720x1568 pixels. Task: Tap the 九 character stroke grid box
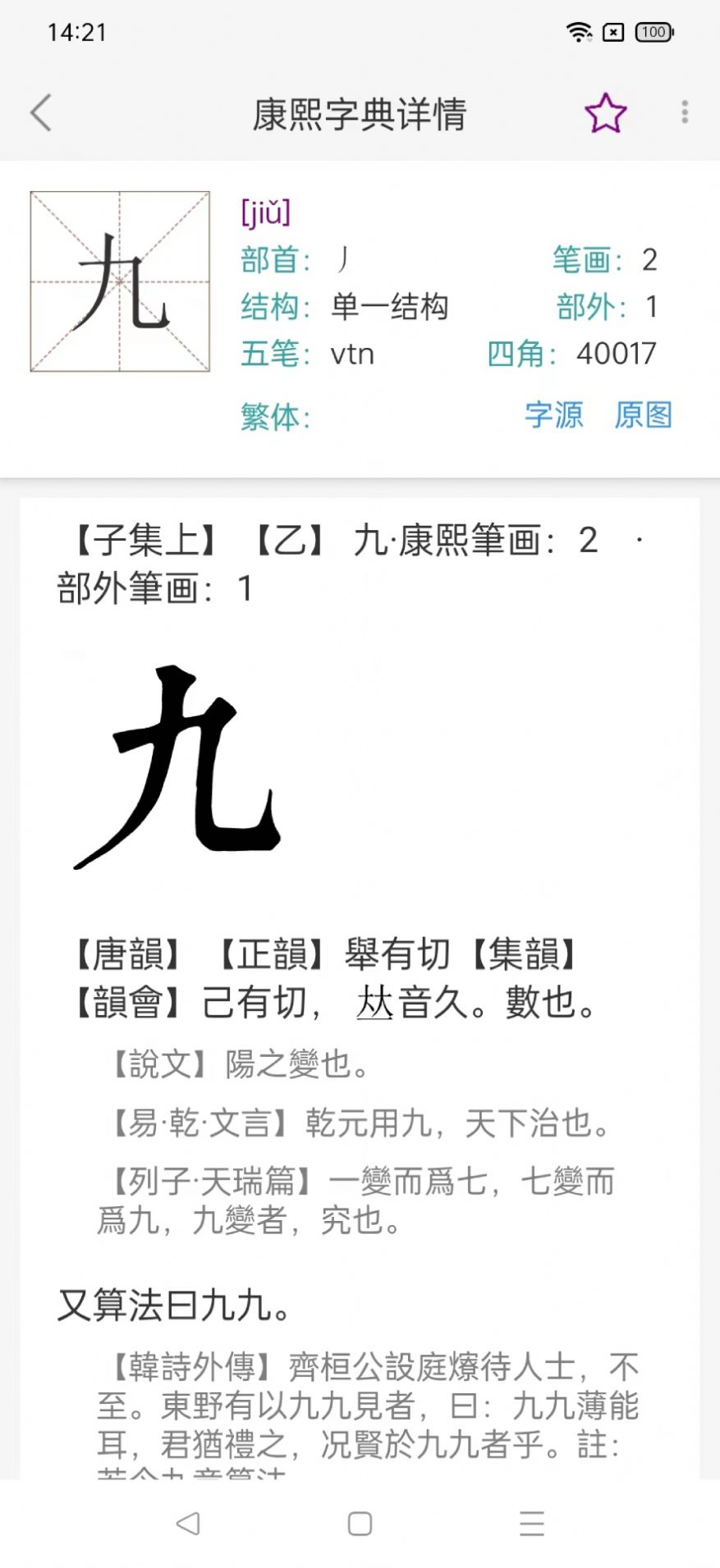(x=120, y=281)
